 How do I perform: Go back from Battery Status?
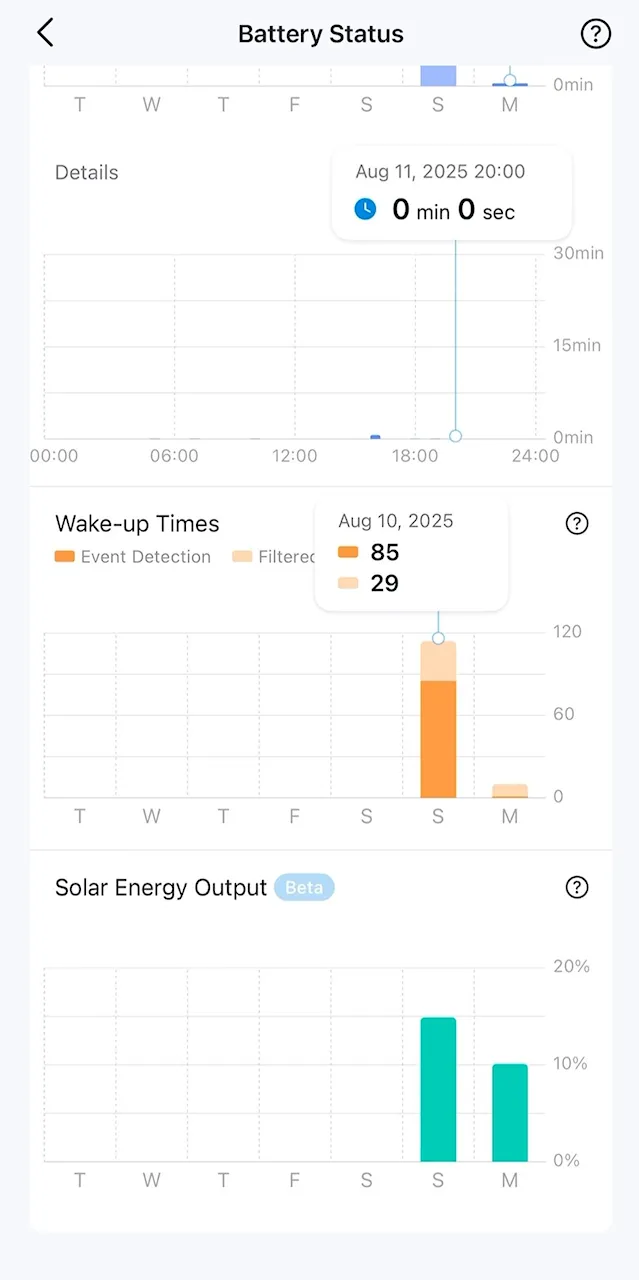coord(45,33)
